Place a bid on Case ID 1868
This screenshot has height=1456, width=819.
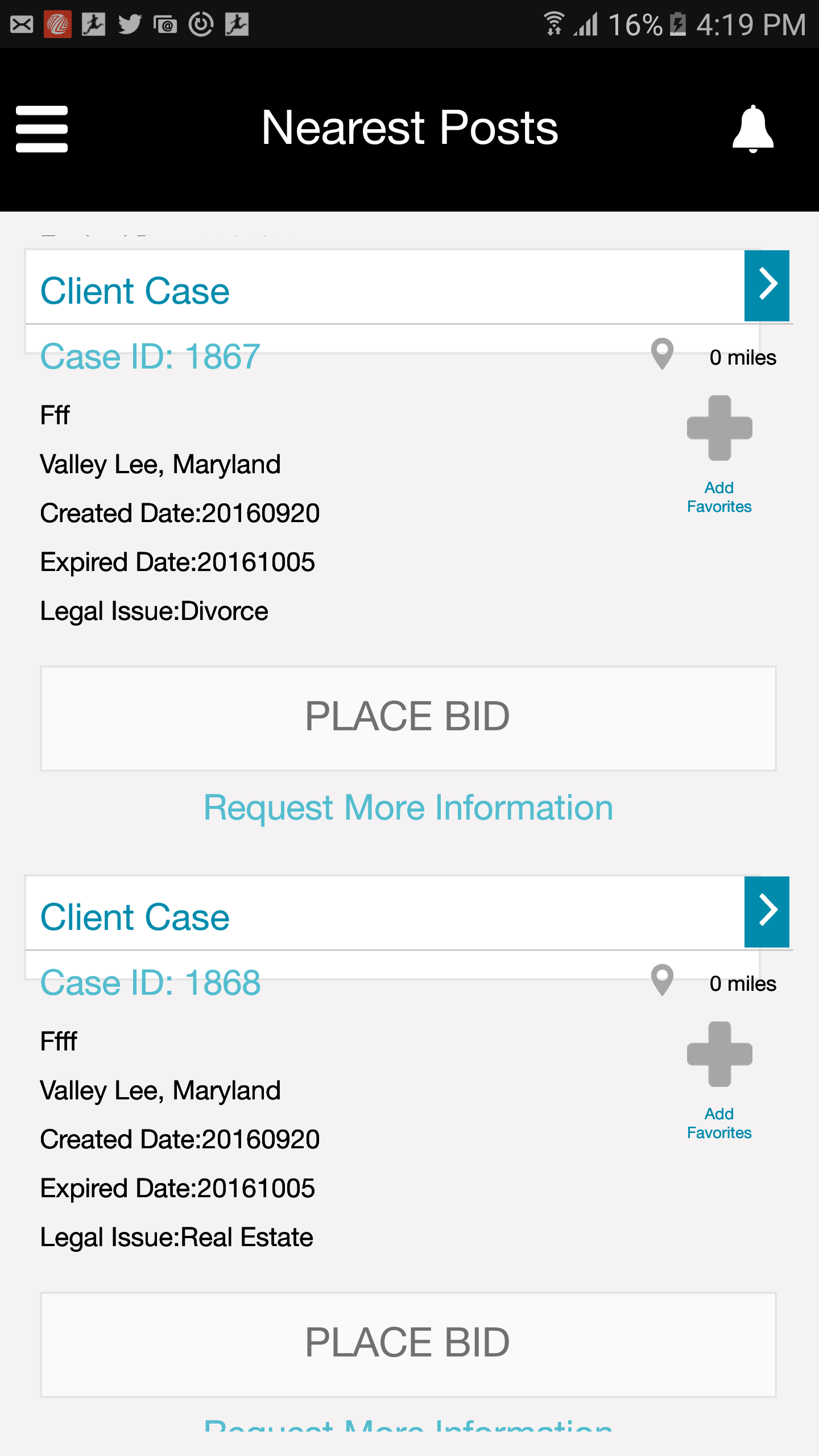[x=408, y=1344]
